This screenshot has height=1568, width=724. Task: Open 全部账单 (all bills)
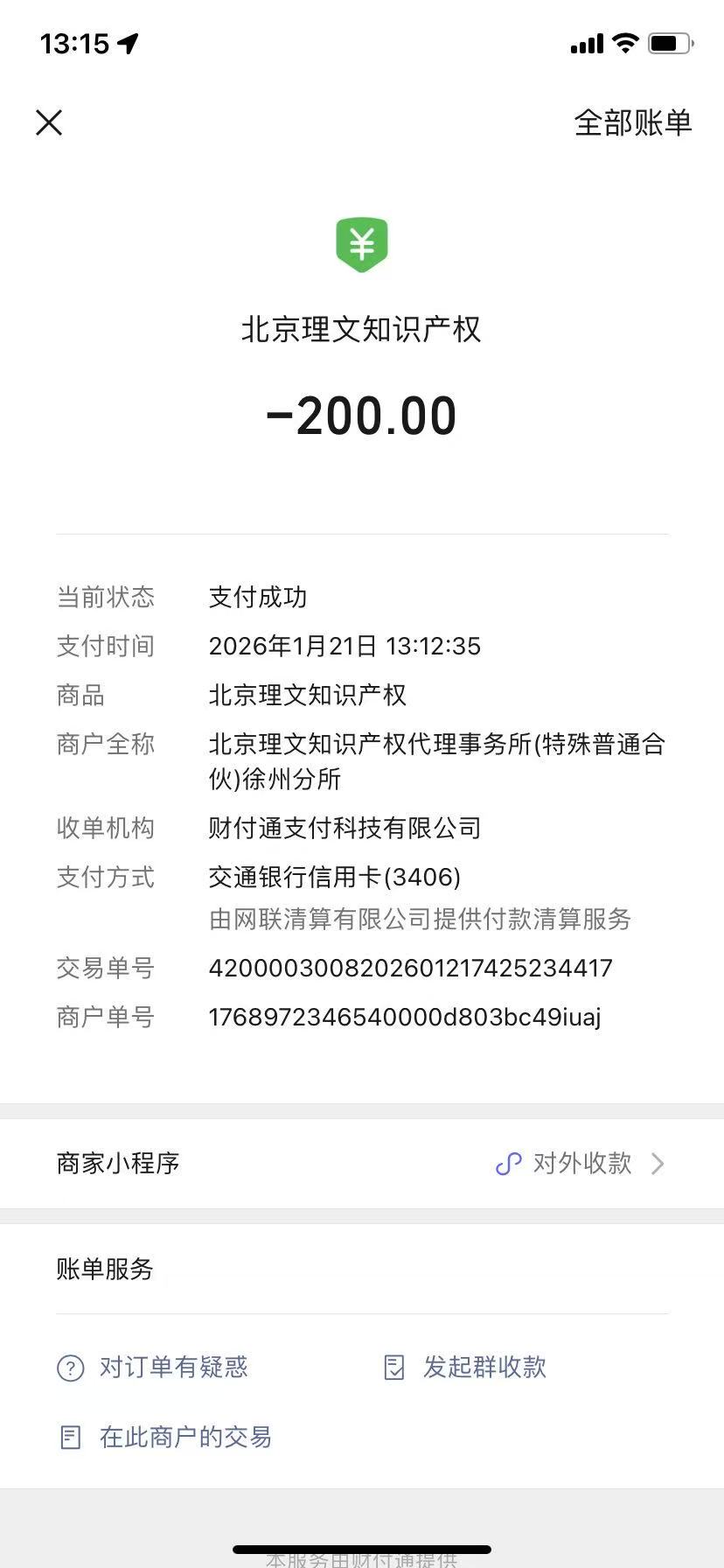click(632, 122)
